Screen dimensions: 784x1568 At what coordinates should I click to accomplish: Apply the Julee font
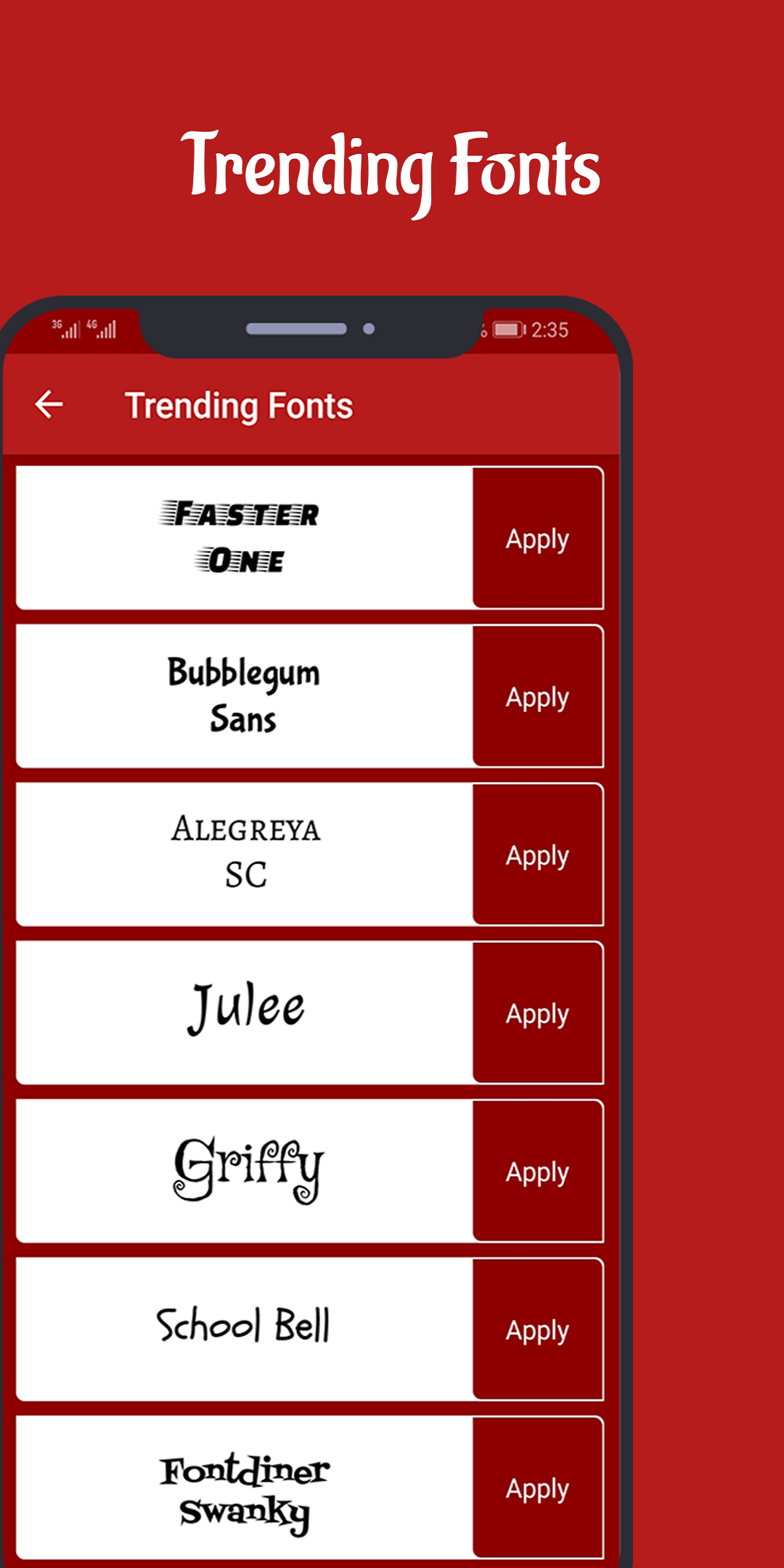point(537,1013)
